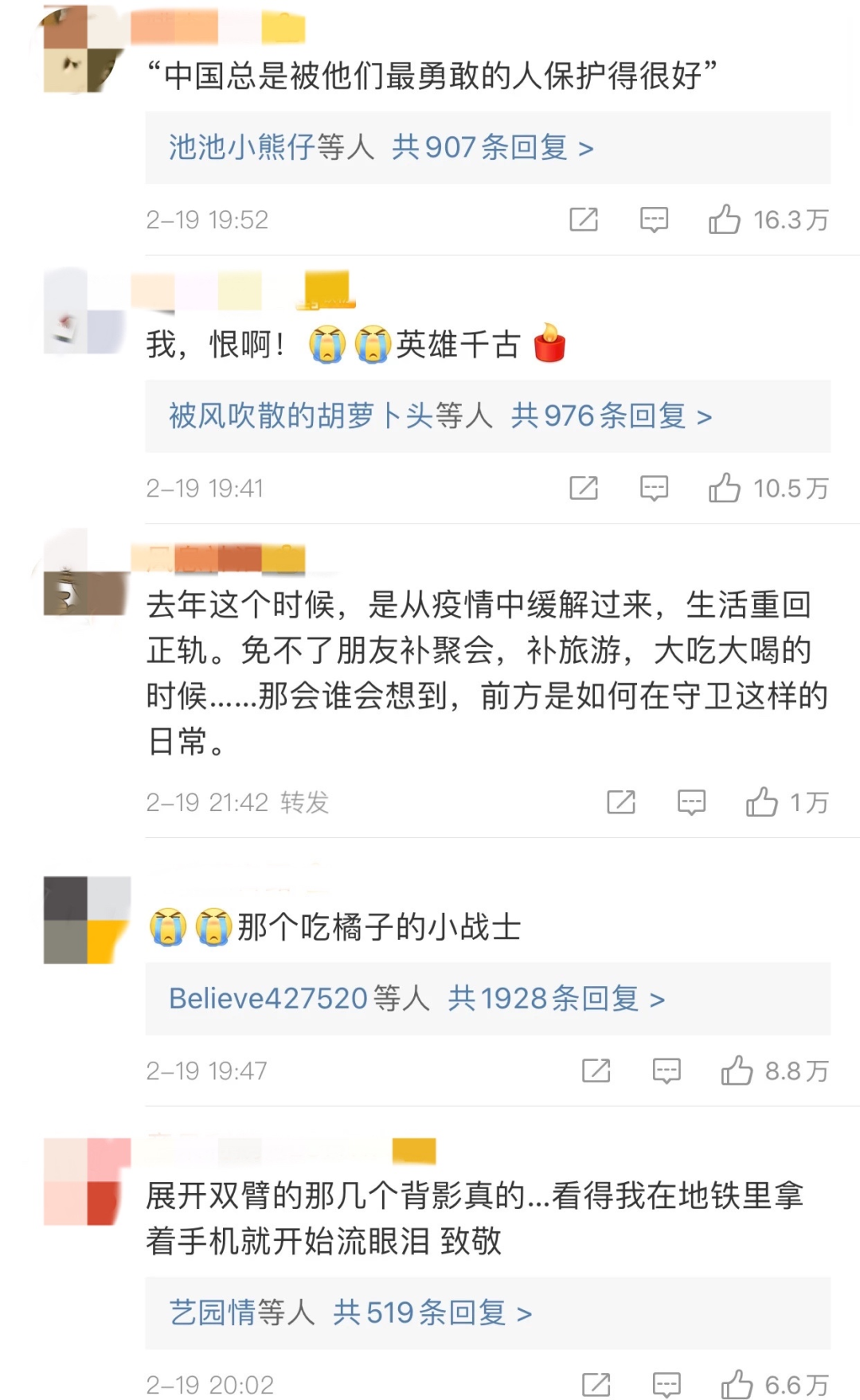Like the comment posted at 2-19 21:42

pyautogui.click(x=762, y=801)
